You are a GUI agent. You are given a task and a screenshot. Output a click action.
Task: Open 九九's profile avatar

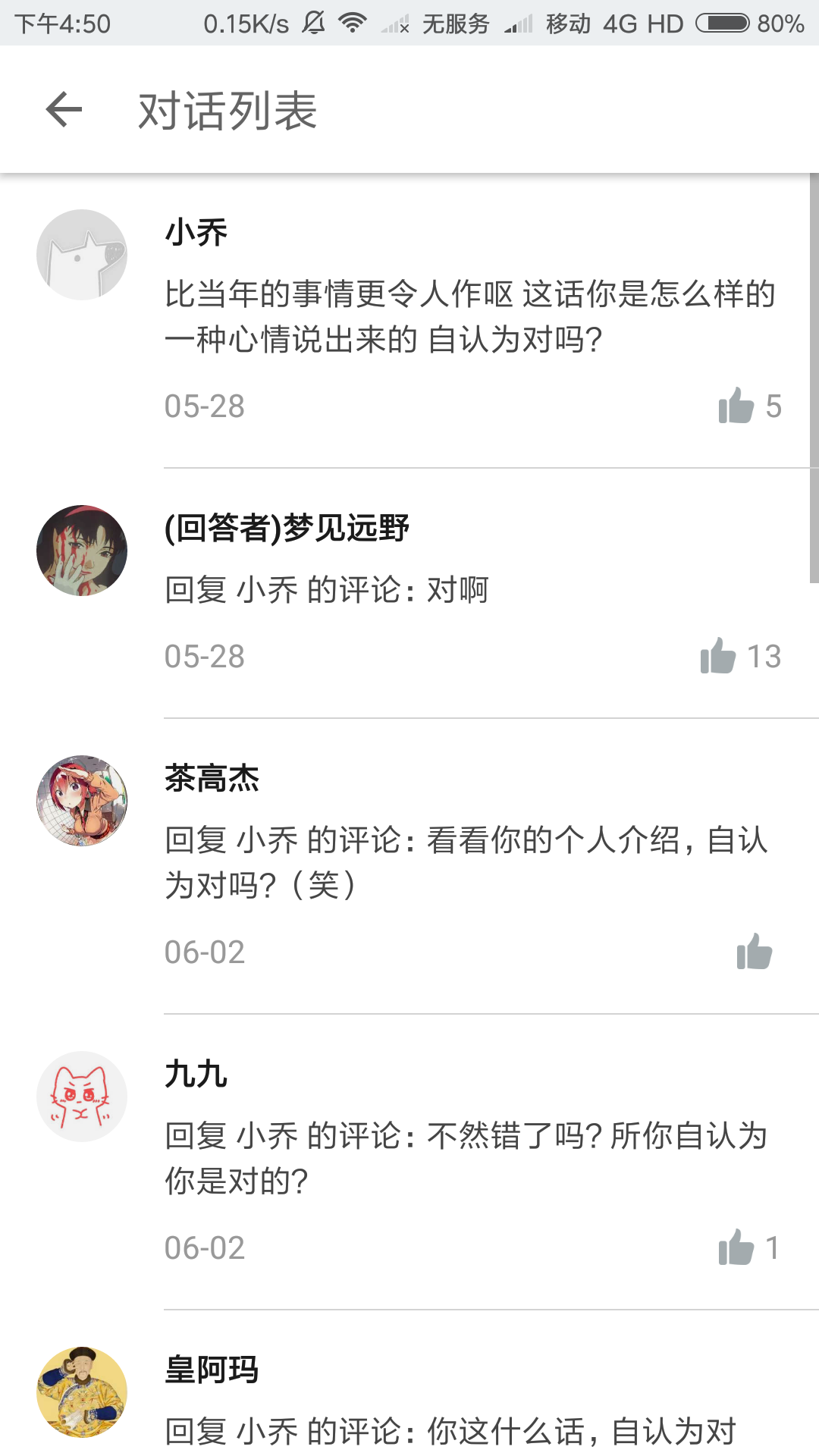click(x=82, y=1097)
